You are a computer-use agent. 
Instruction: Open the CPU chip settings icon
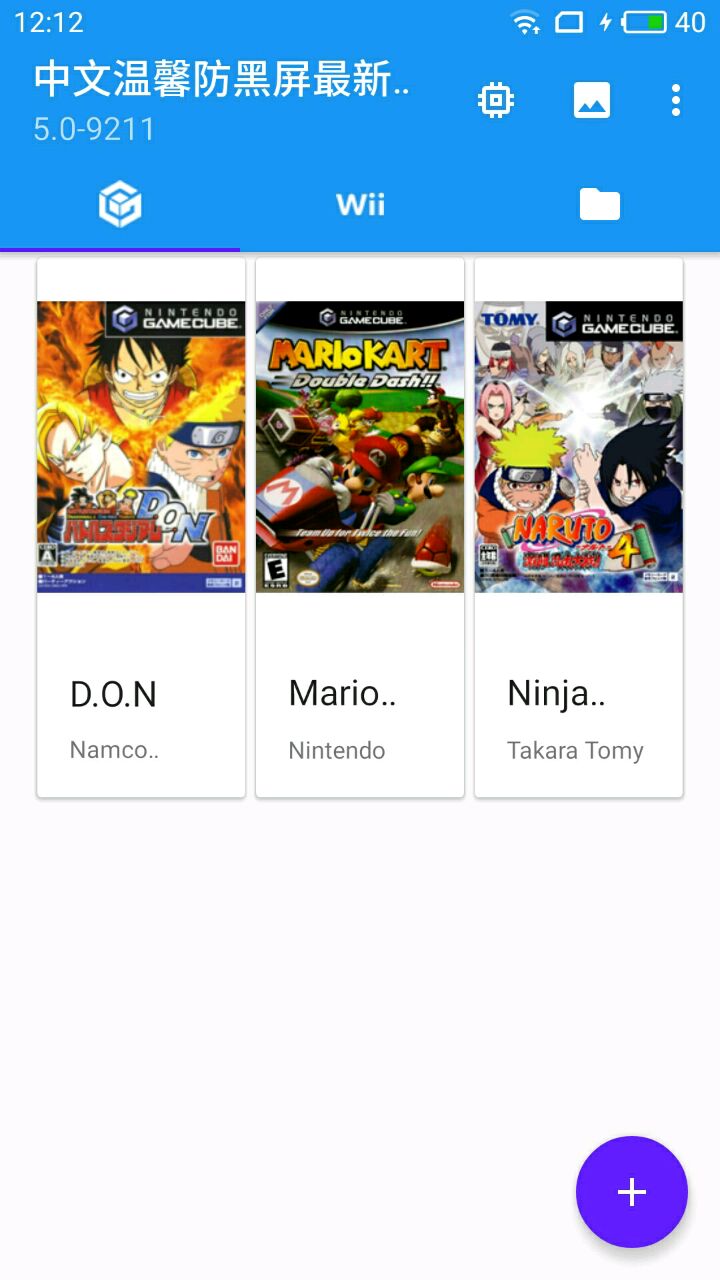496,100
